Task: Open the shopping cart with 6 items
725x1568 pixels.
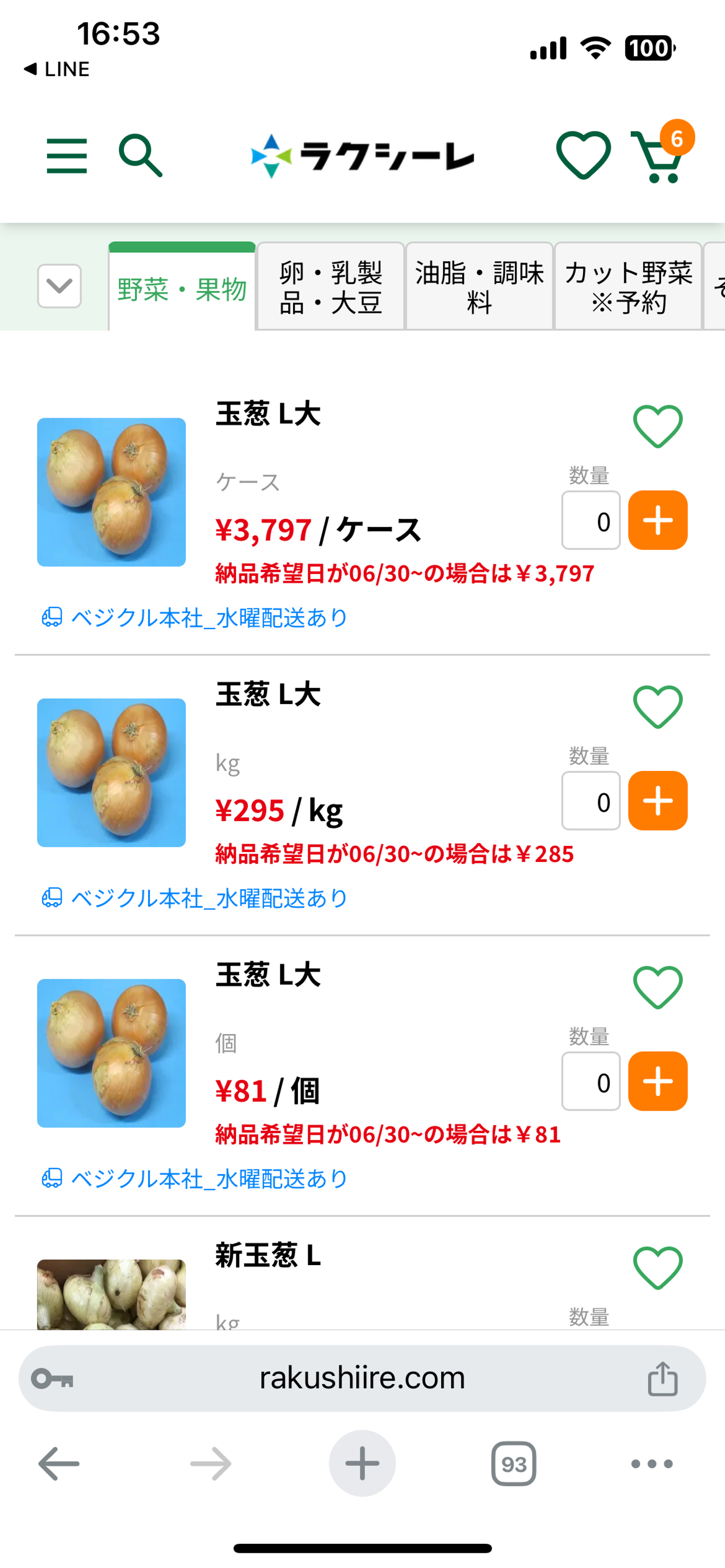Action: pyautogui.click(x=659, y=158)
